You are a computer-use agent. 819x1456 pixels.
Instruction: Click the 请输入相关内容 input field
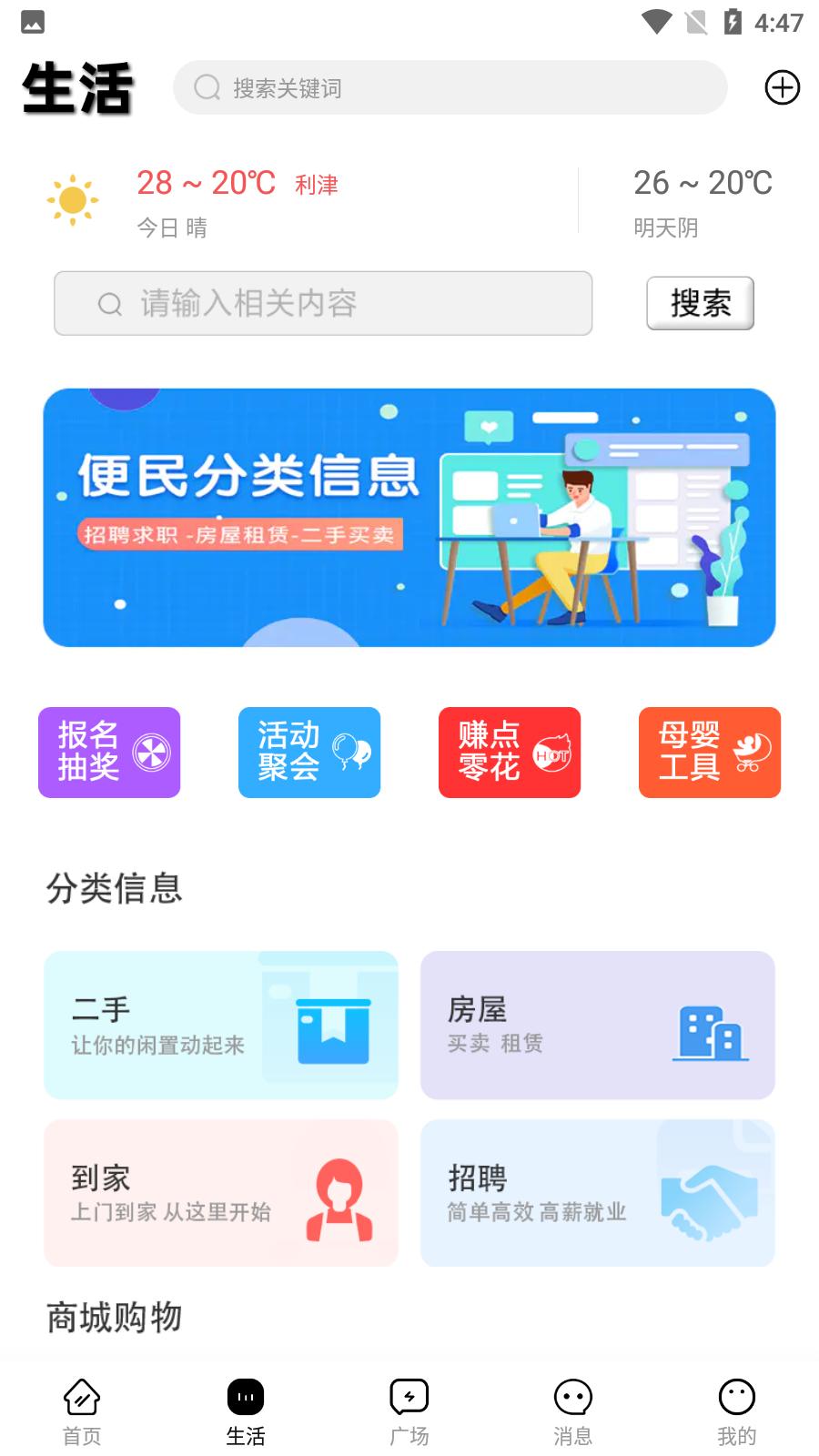(322, 303)
